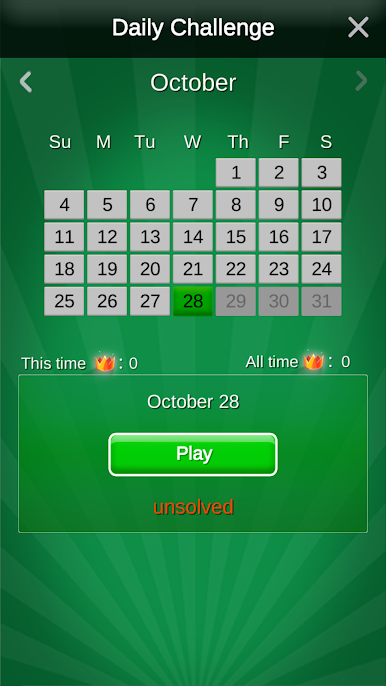Choose day 27 on the calendar
The width and height of the screenshot is (386, 686).
(150, 301)
